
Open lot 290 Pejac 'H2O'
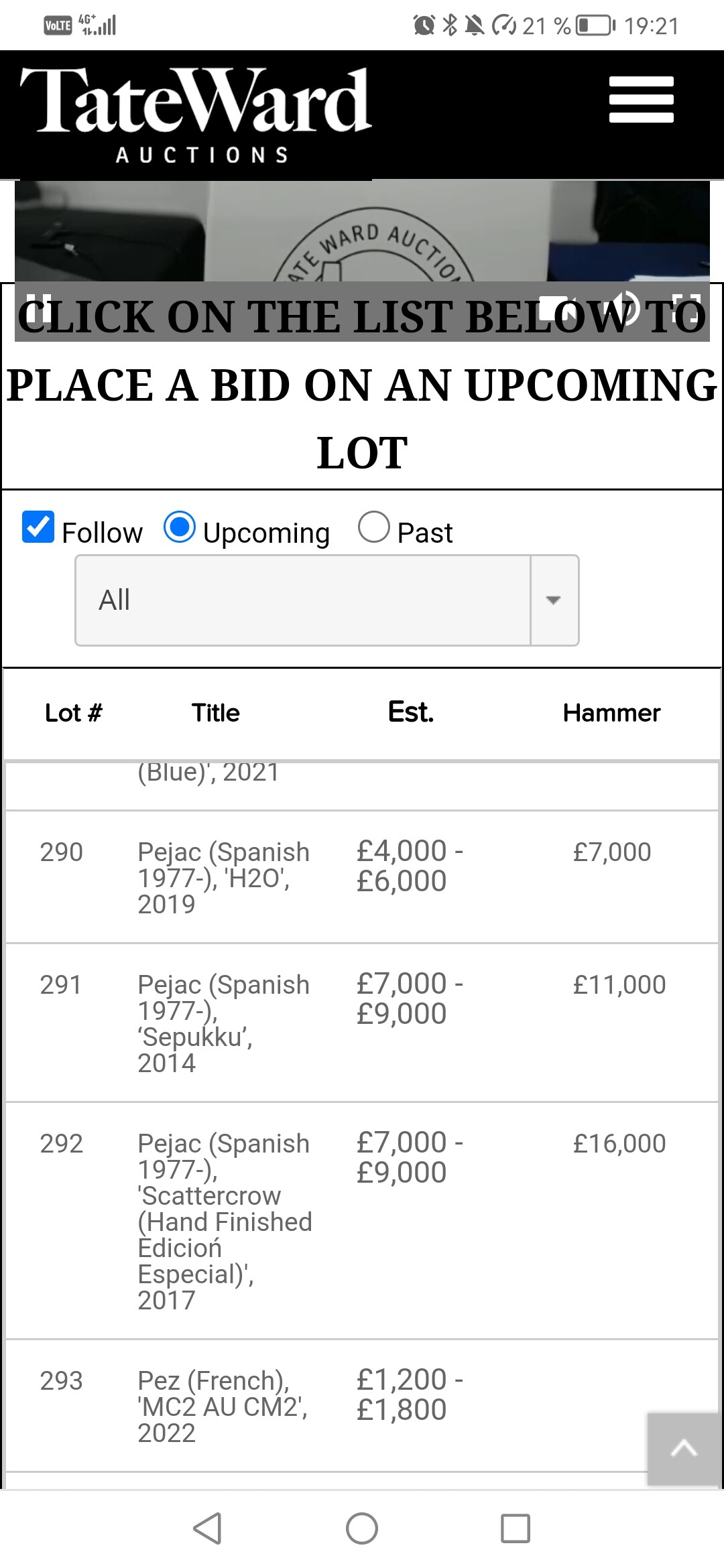pos(223,877)
